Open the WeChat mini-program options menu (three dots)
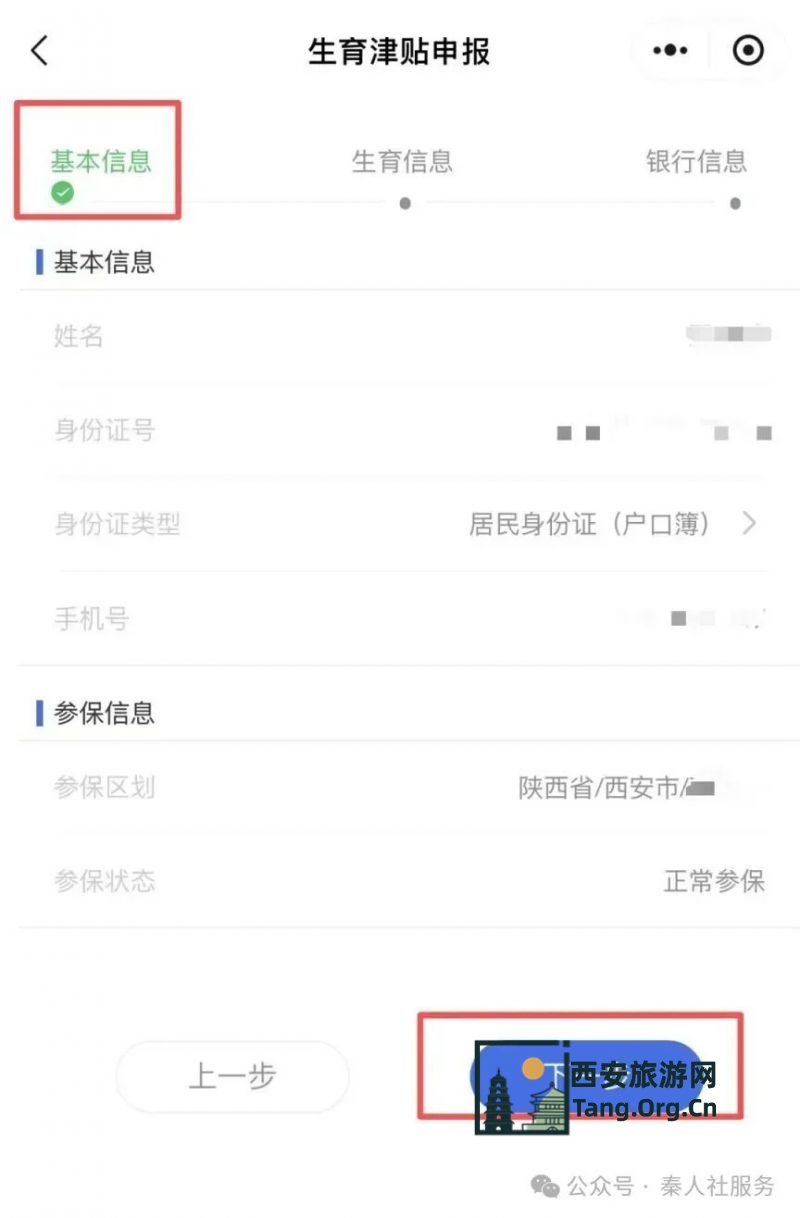The width and height of the screenshot is (800, 1218). coord(670,50)
